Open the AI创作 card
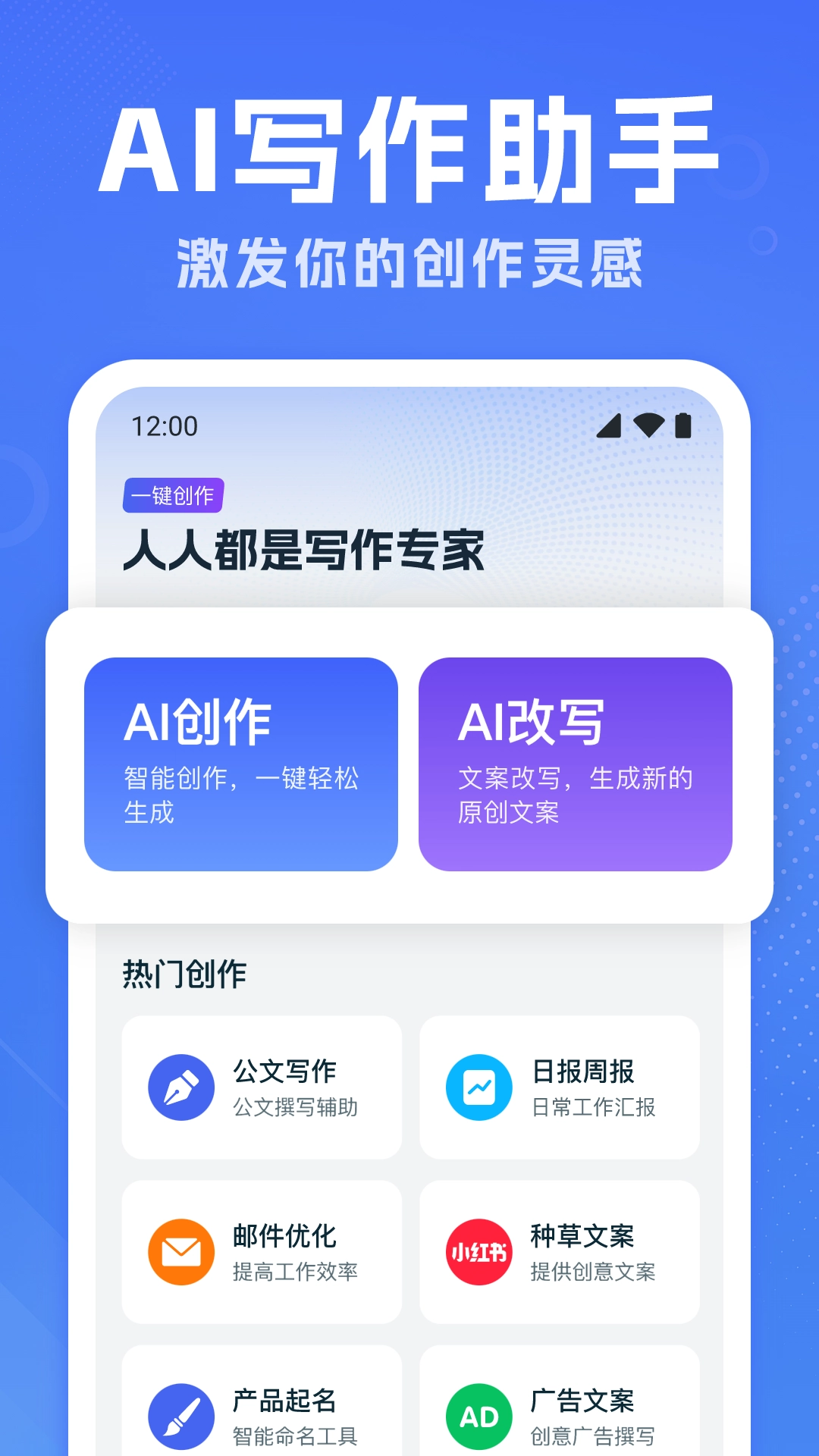Image resolution: width=819 pixels, height=1456 pixels. [241, 766]
